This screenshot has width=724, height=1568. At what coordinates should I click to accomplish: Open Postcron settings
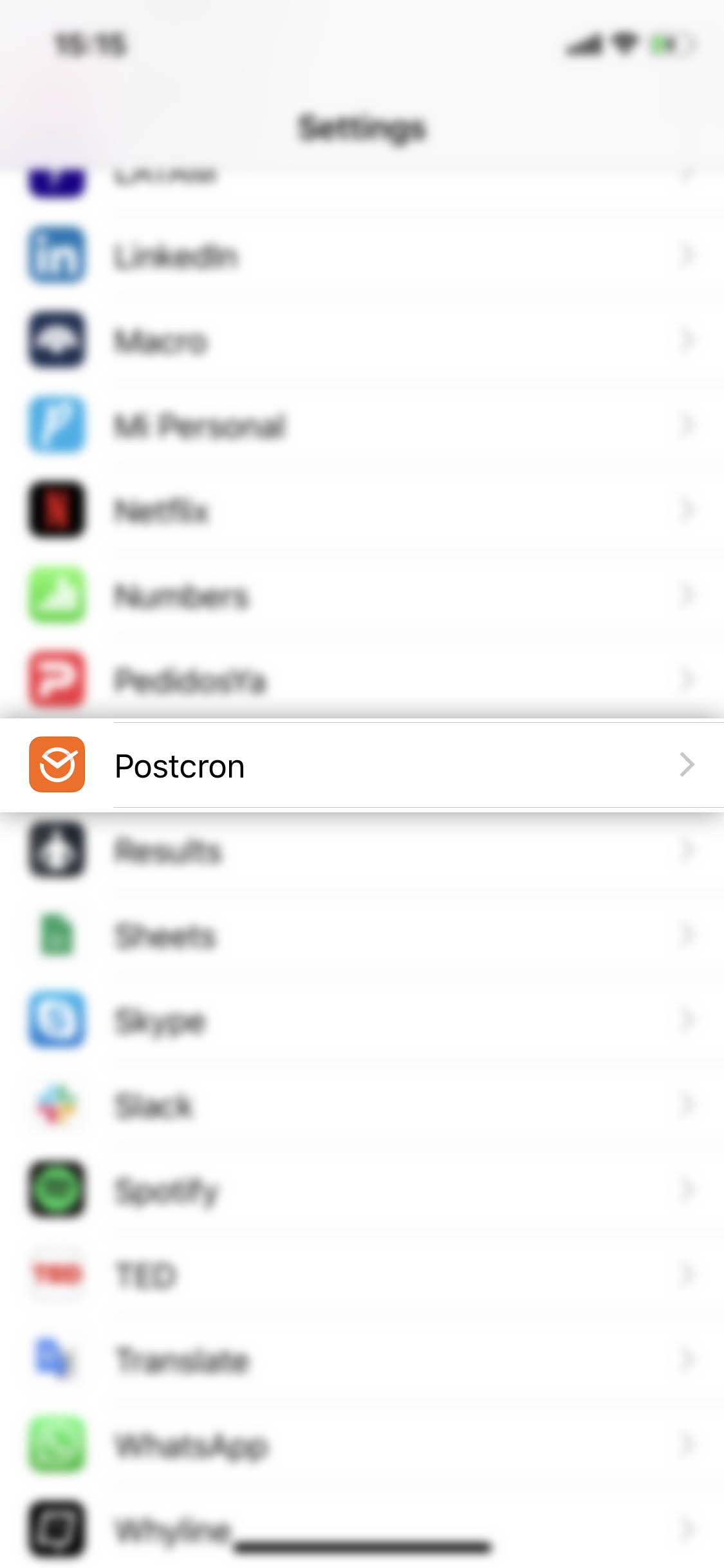click(362, 765)
